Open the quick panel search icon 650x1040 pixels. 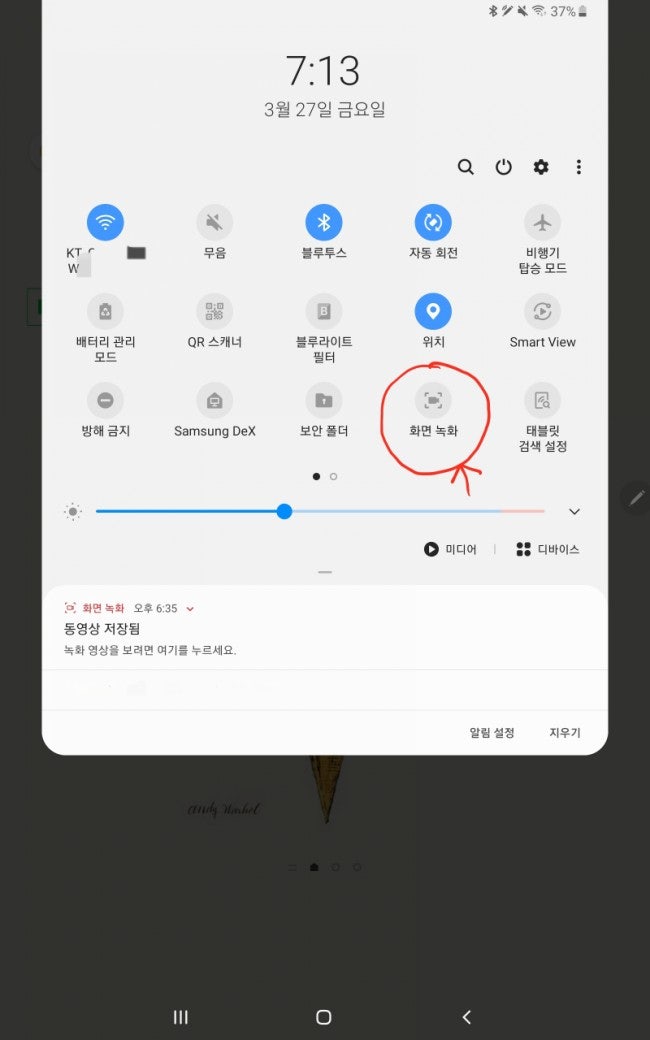click(466, 166)
